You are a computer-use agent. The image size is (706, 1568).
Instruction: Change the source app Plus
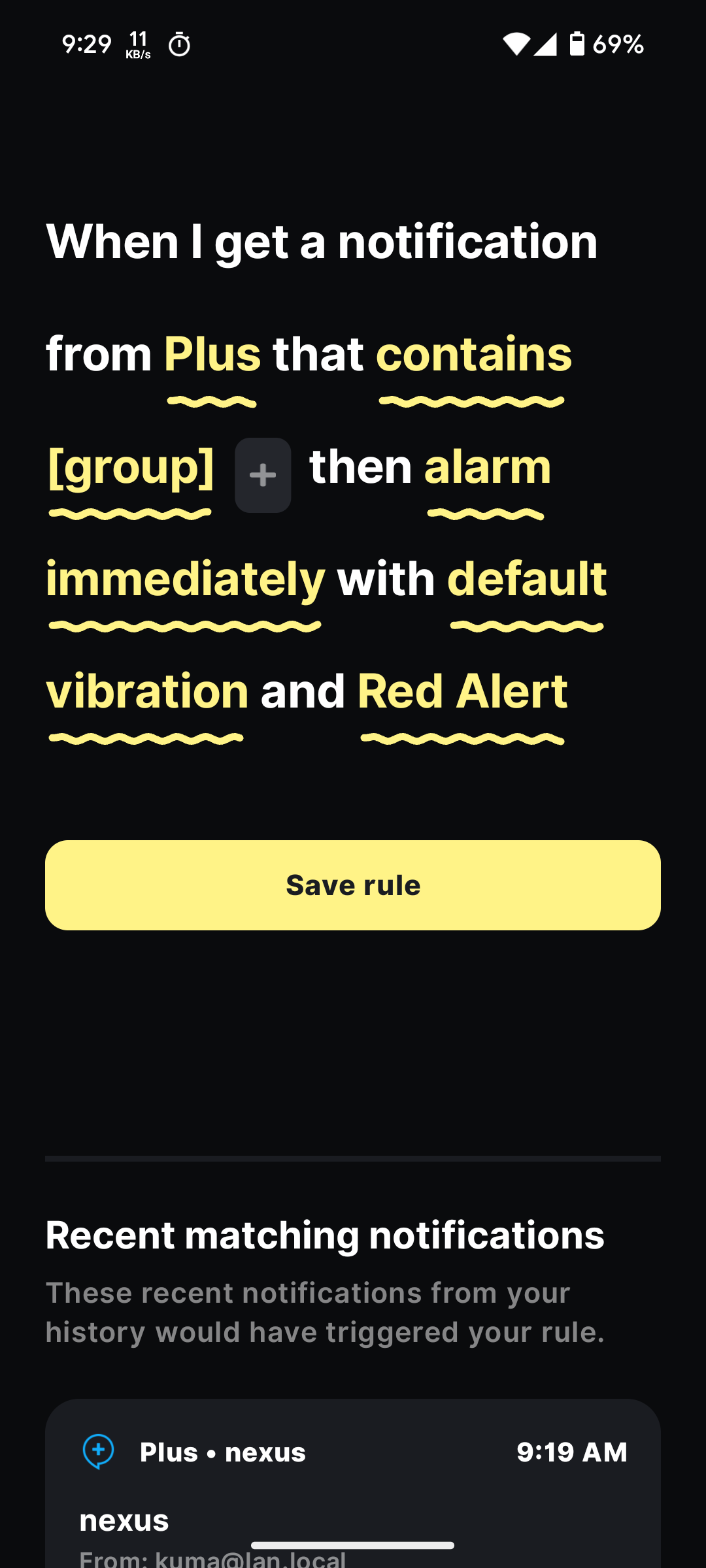pyautogui.click(x=212, y=356)
